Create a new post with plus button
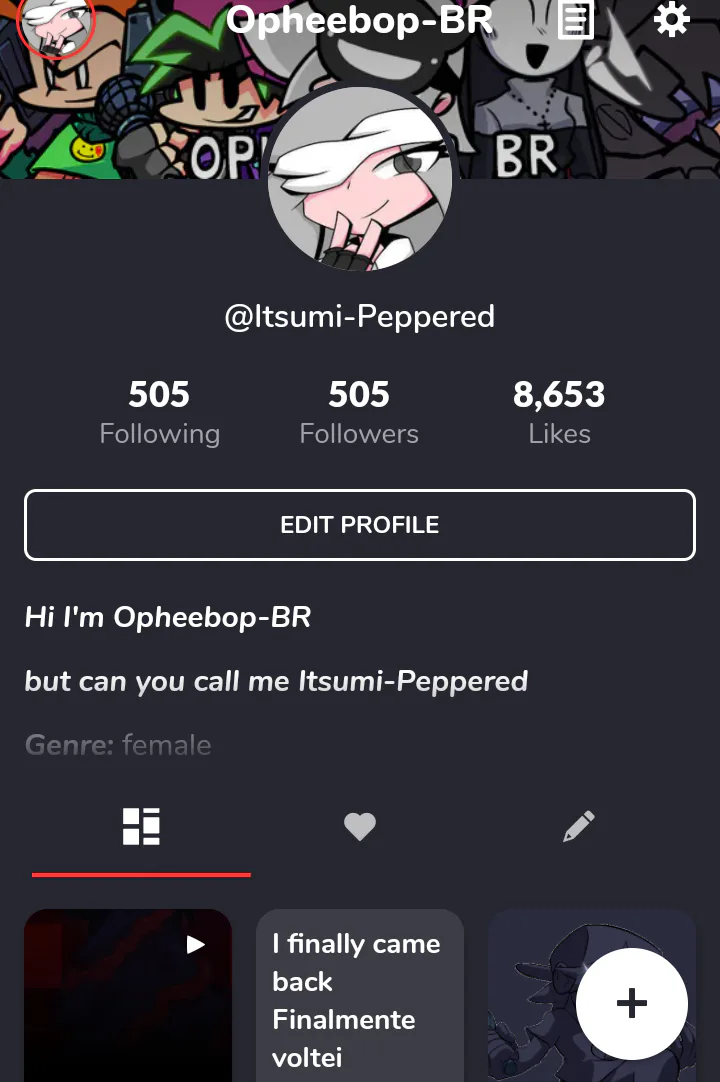This screenshot has height=1082, width=720. point(632,1003)
